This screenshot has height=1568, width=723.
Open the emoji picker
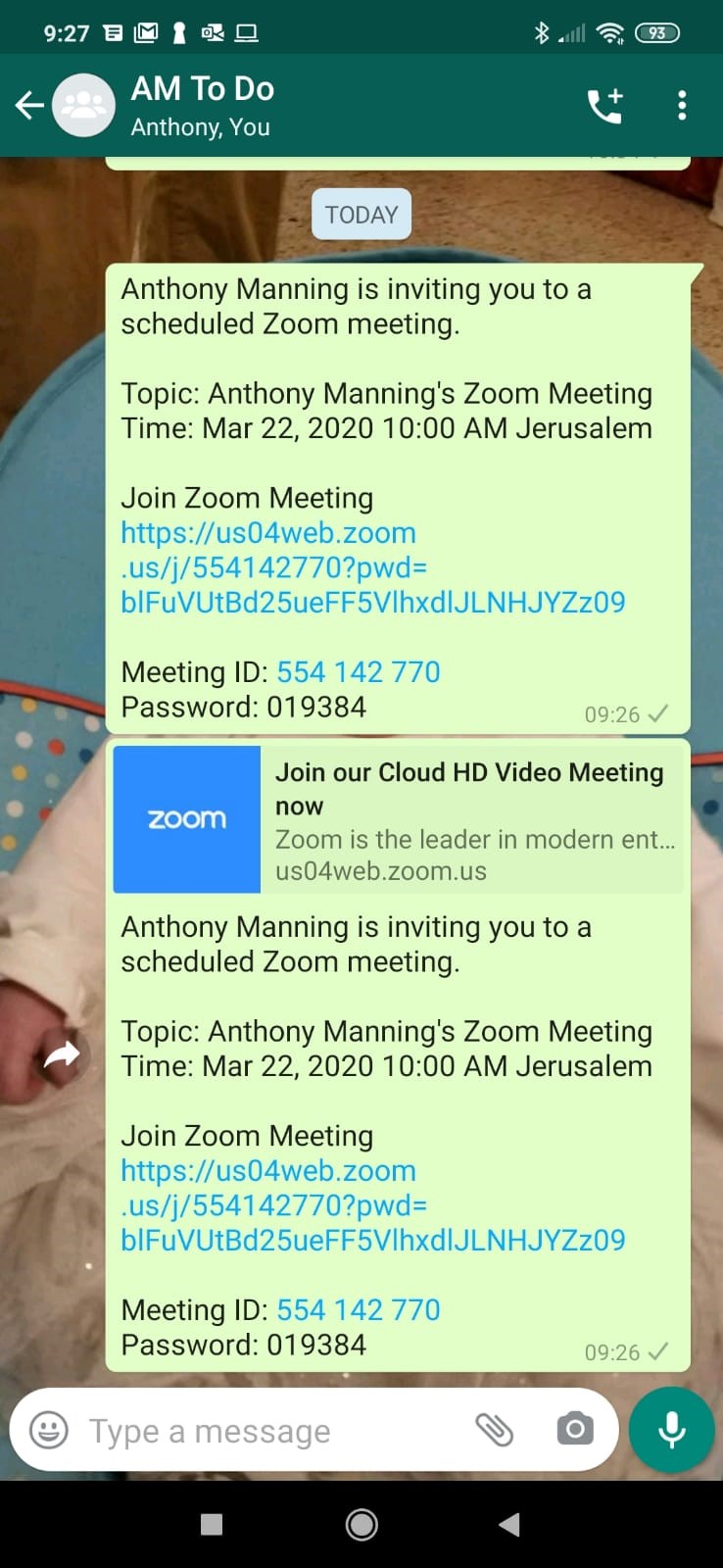pyautogui.click(x=49, y=1430)
